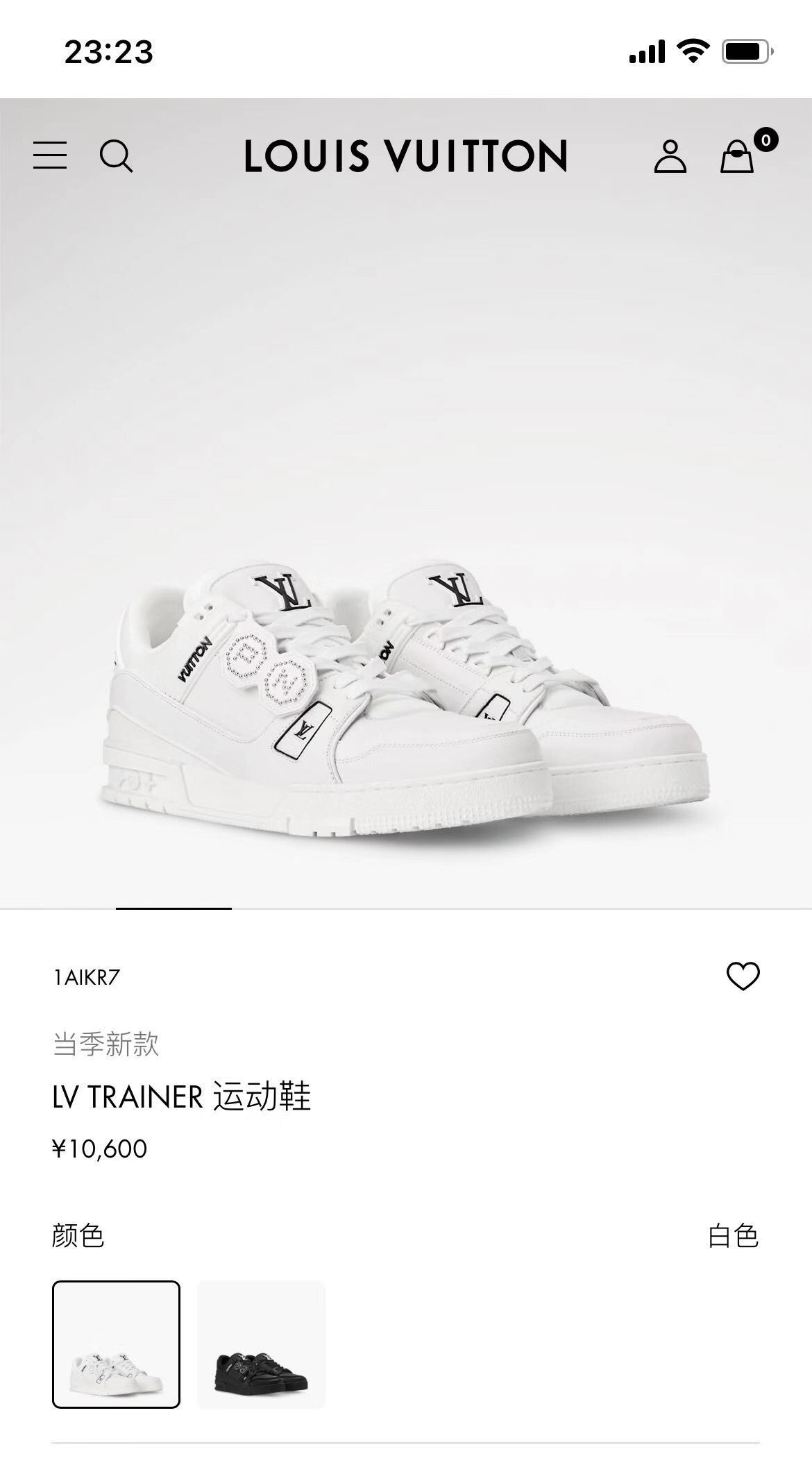Viewport: 812px width, 1465px height.
Task: Open the hamburger menu
Action: [50, 155]
